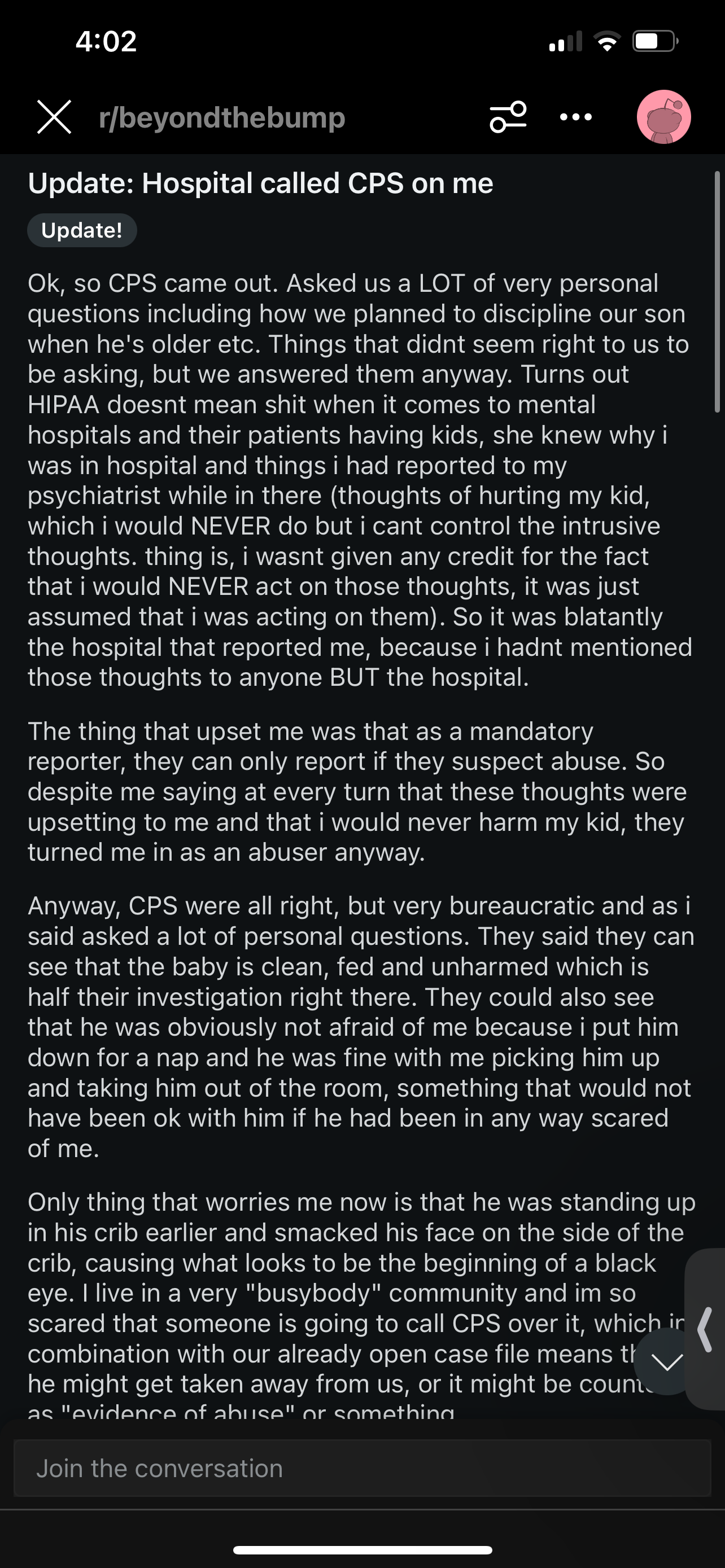Open the three-dot overflow menu

point(575,117)
